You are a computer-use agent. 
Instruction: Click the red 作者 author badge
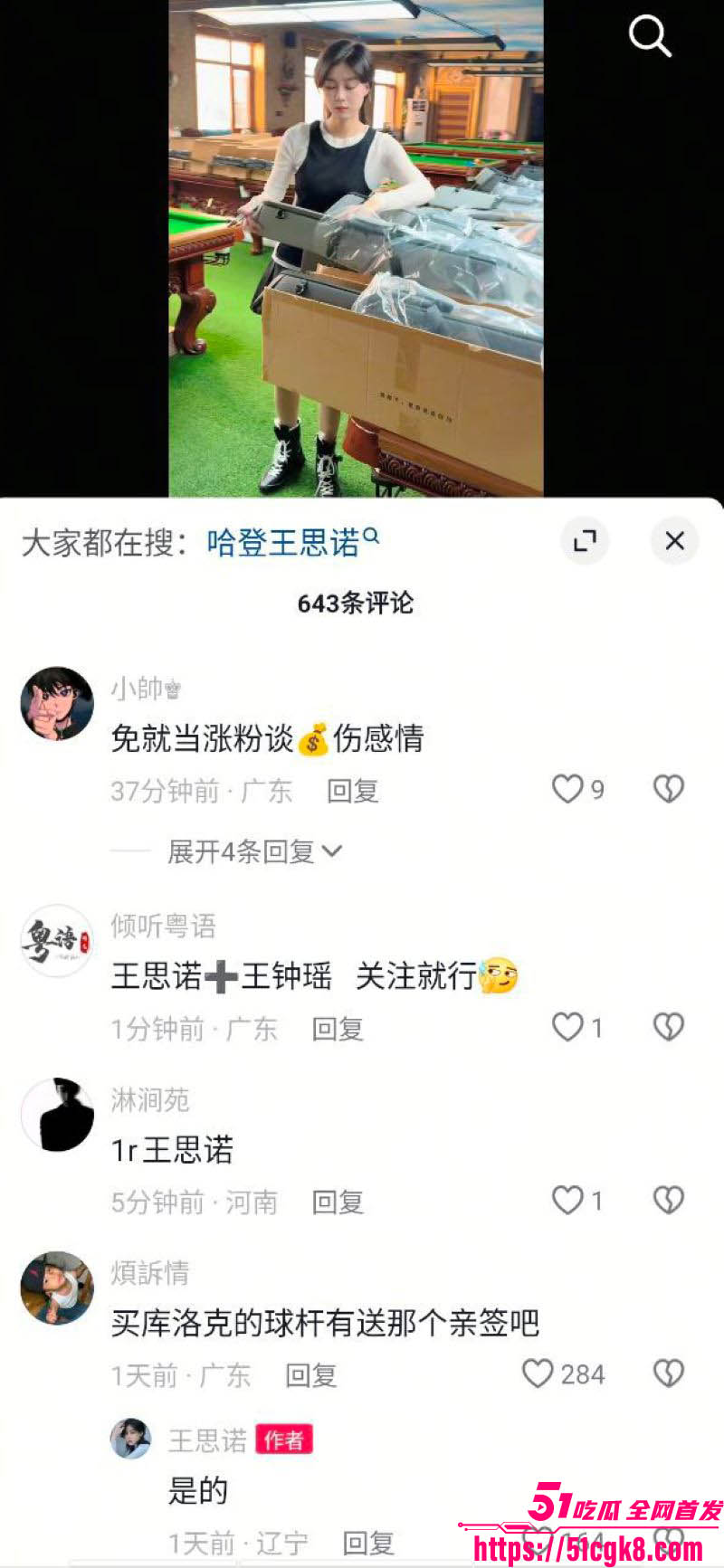283,1440
